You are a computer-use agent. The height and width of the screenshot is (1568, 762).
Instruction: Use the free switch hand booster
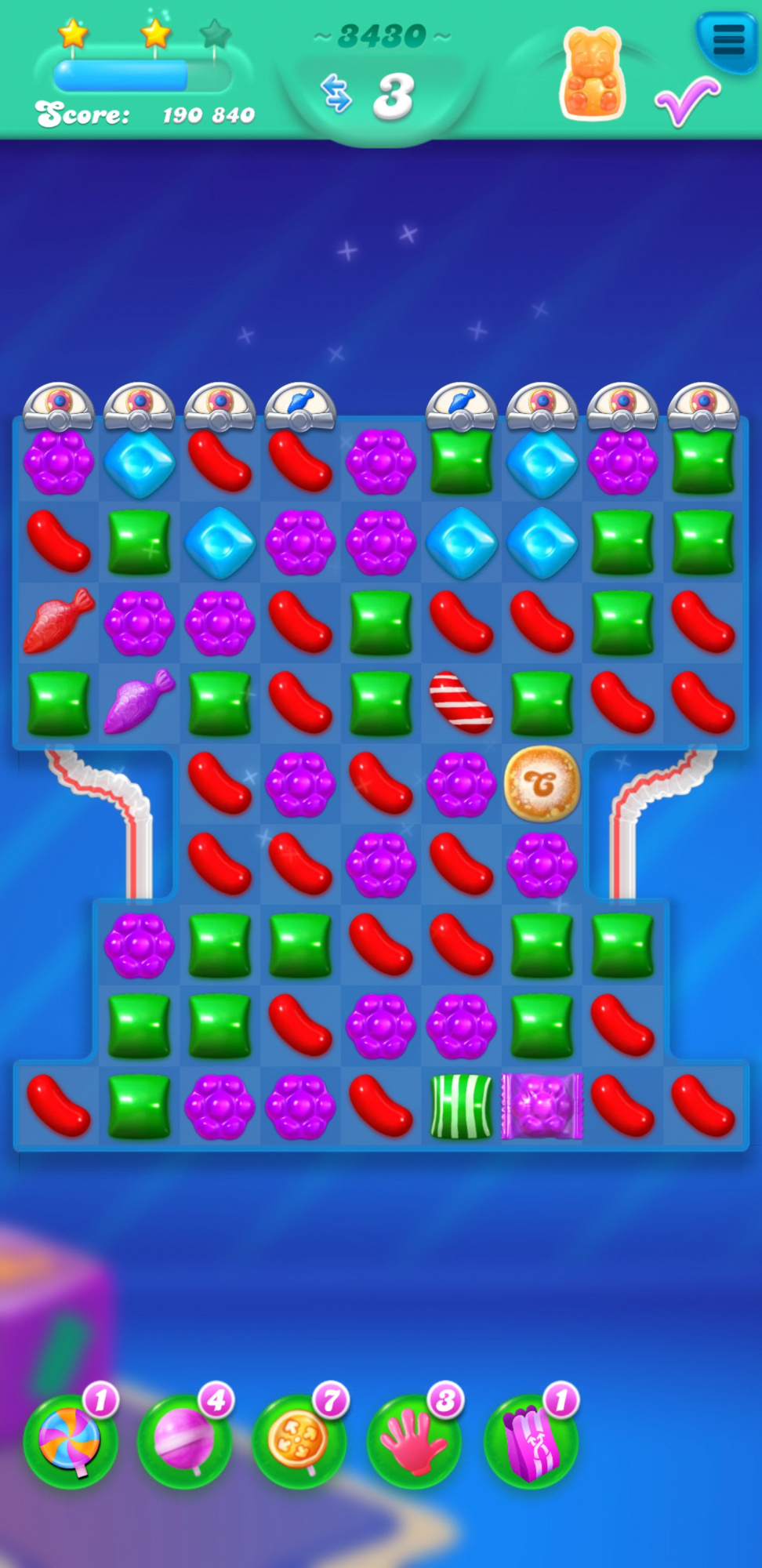click(414, 1441)
